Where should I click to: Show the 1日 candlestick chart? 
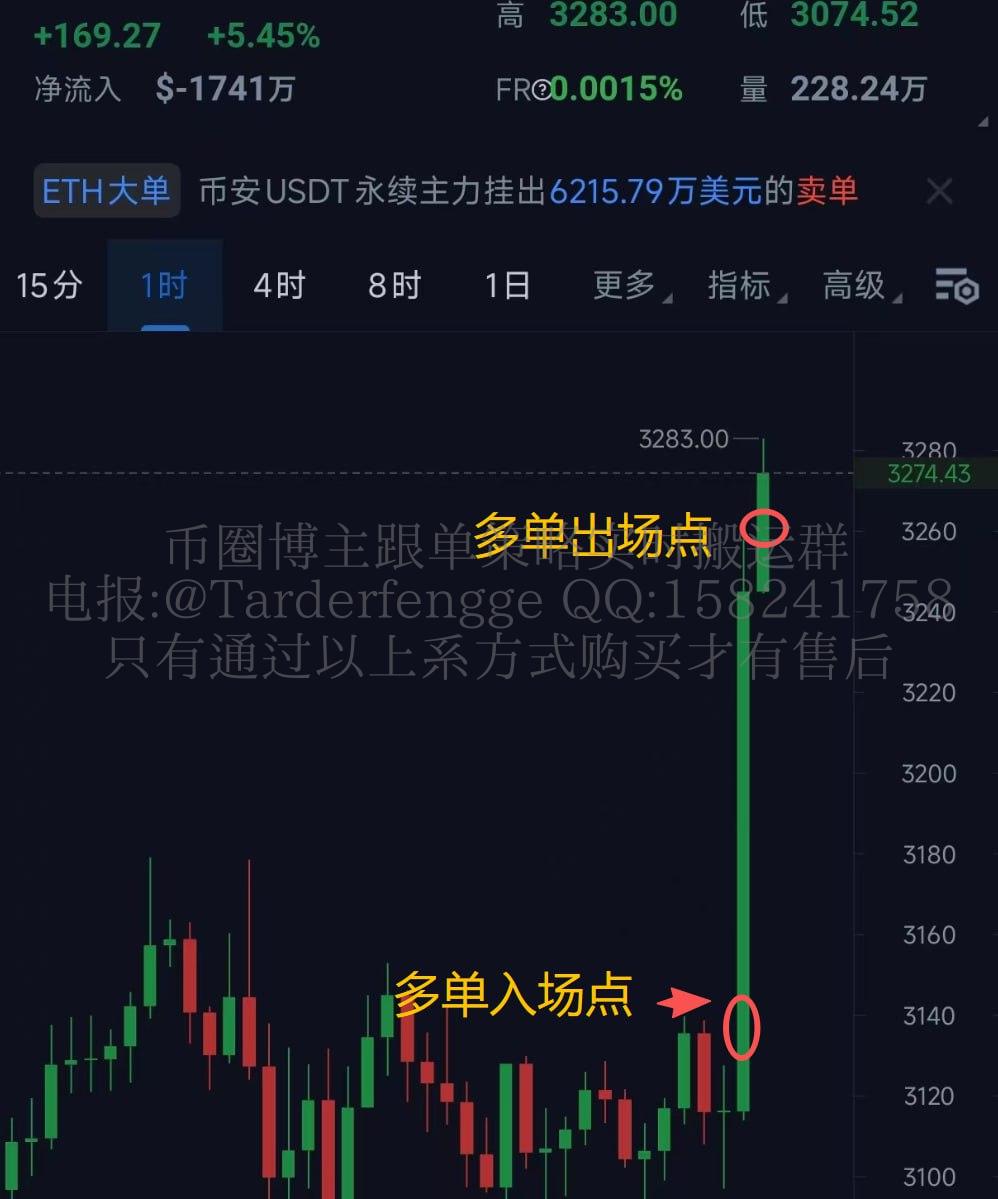(507, 286)
